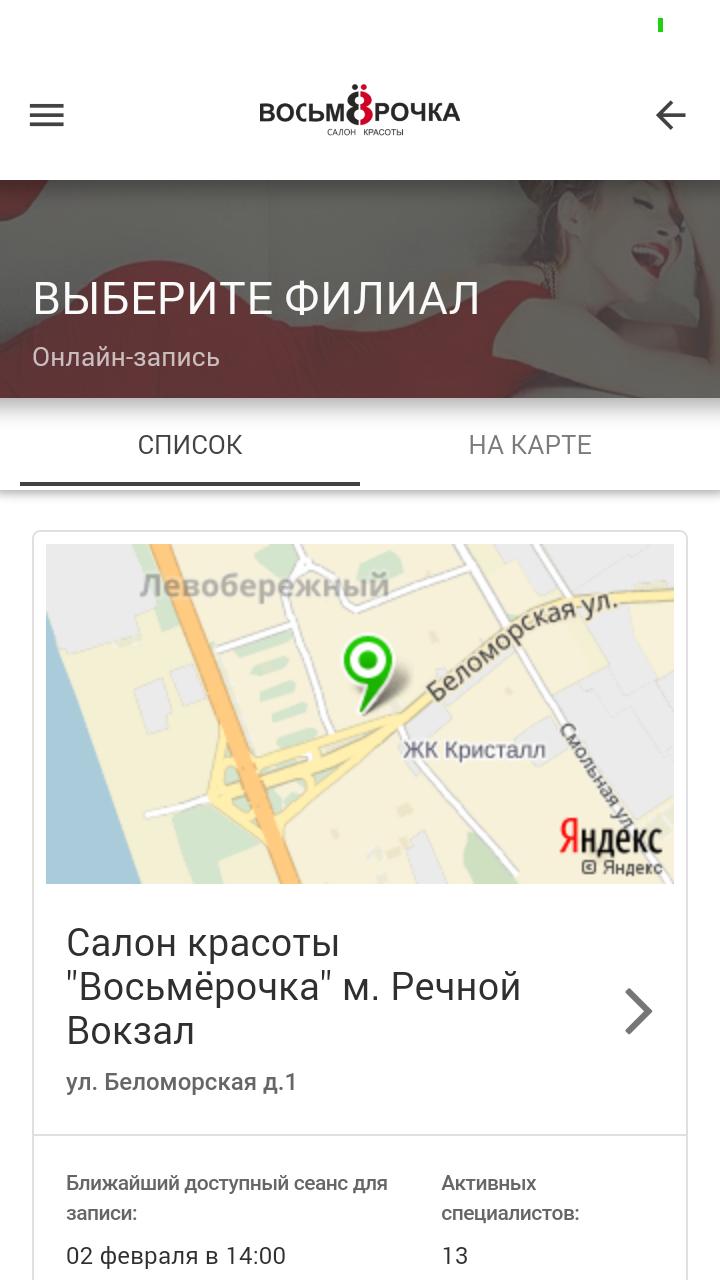Open the salon location map preview

pyautogui.click(x=360, y=713)
